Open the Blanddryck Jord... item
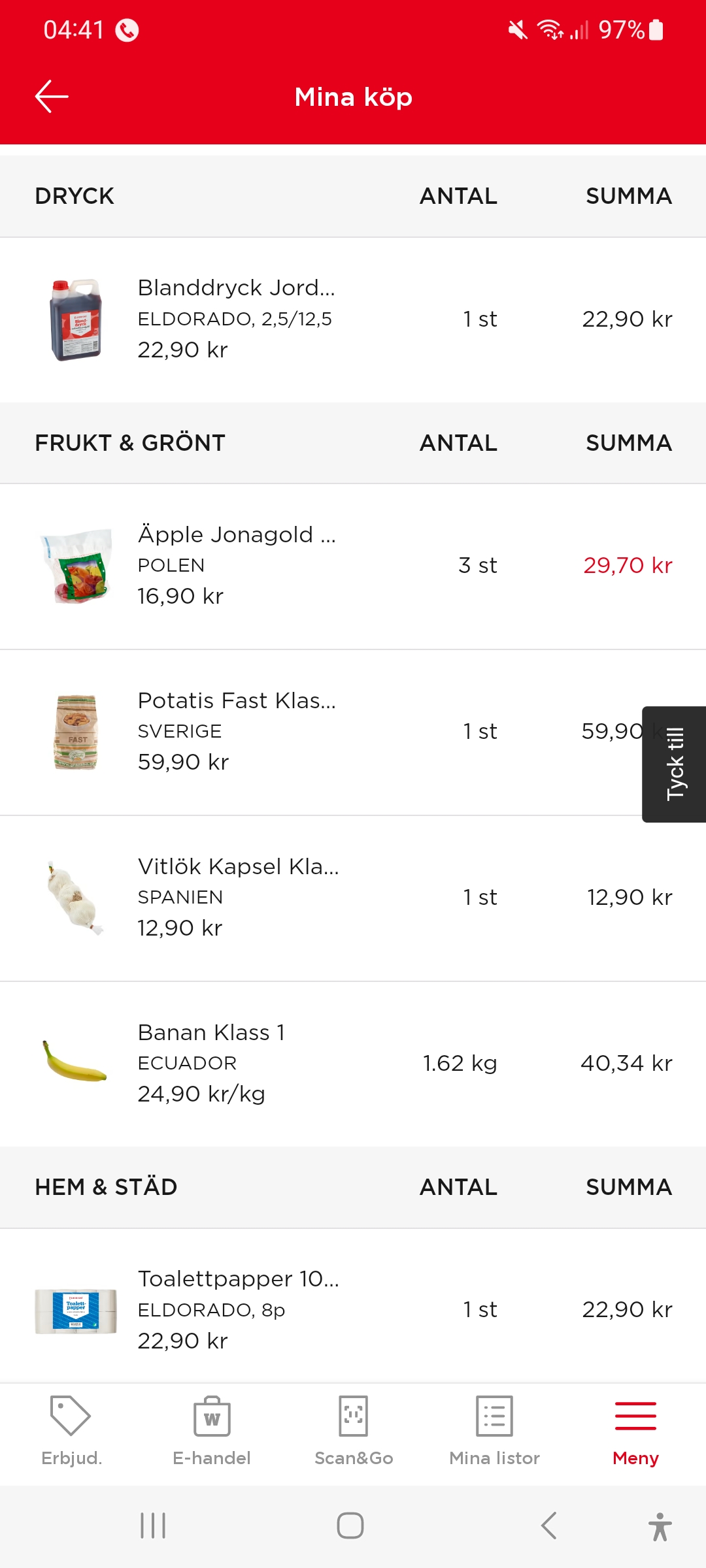 (x=236, y=319)
